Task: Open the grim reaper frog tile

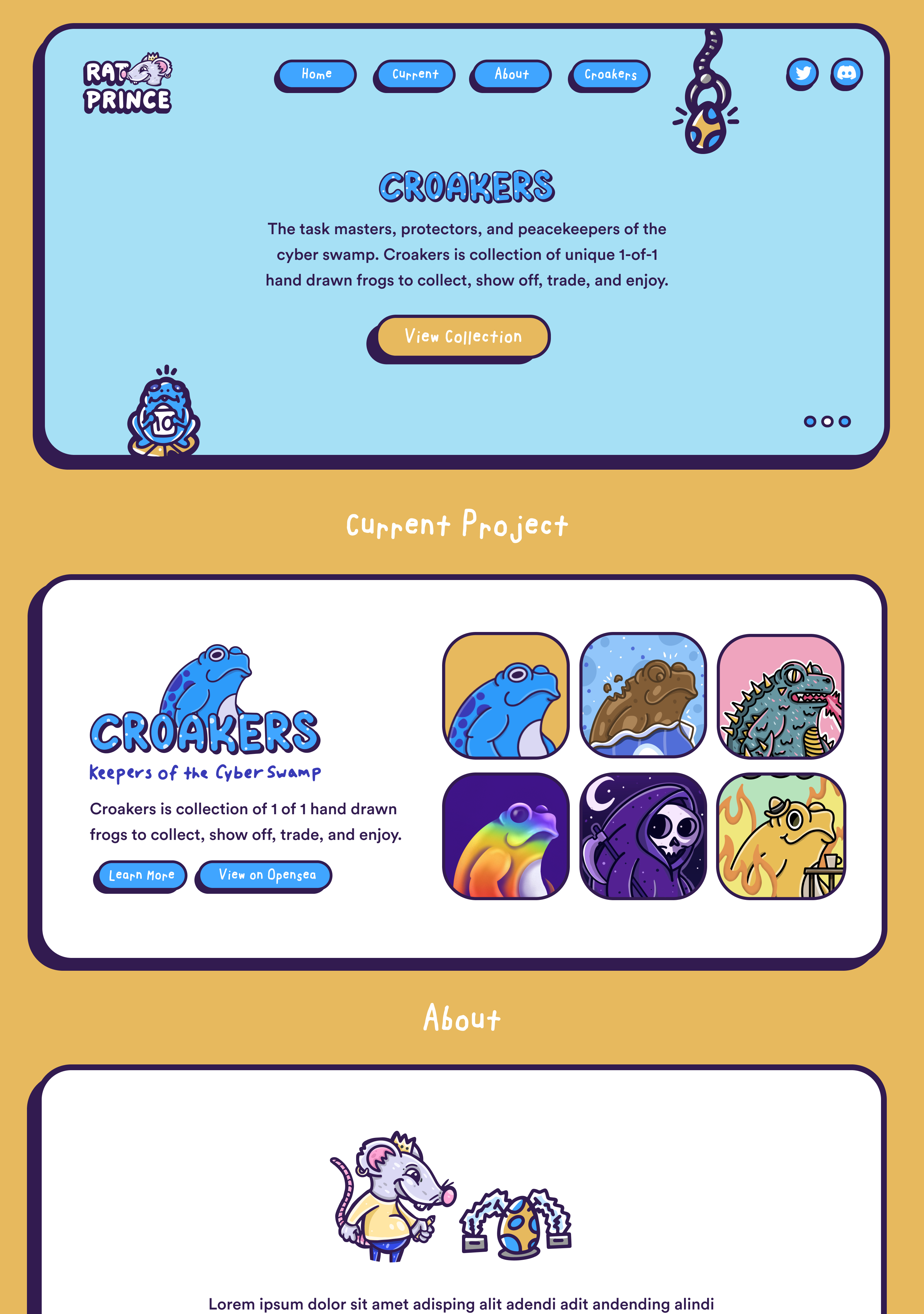Action: (x=643, y=836)
